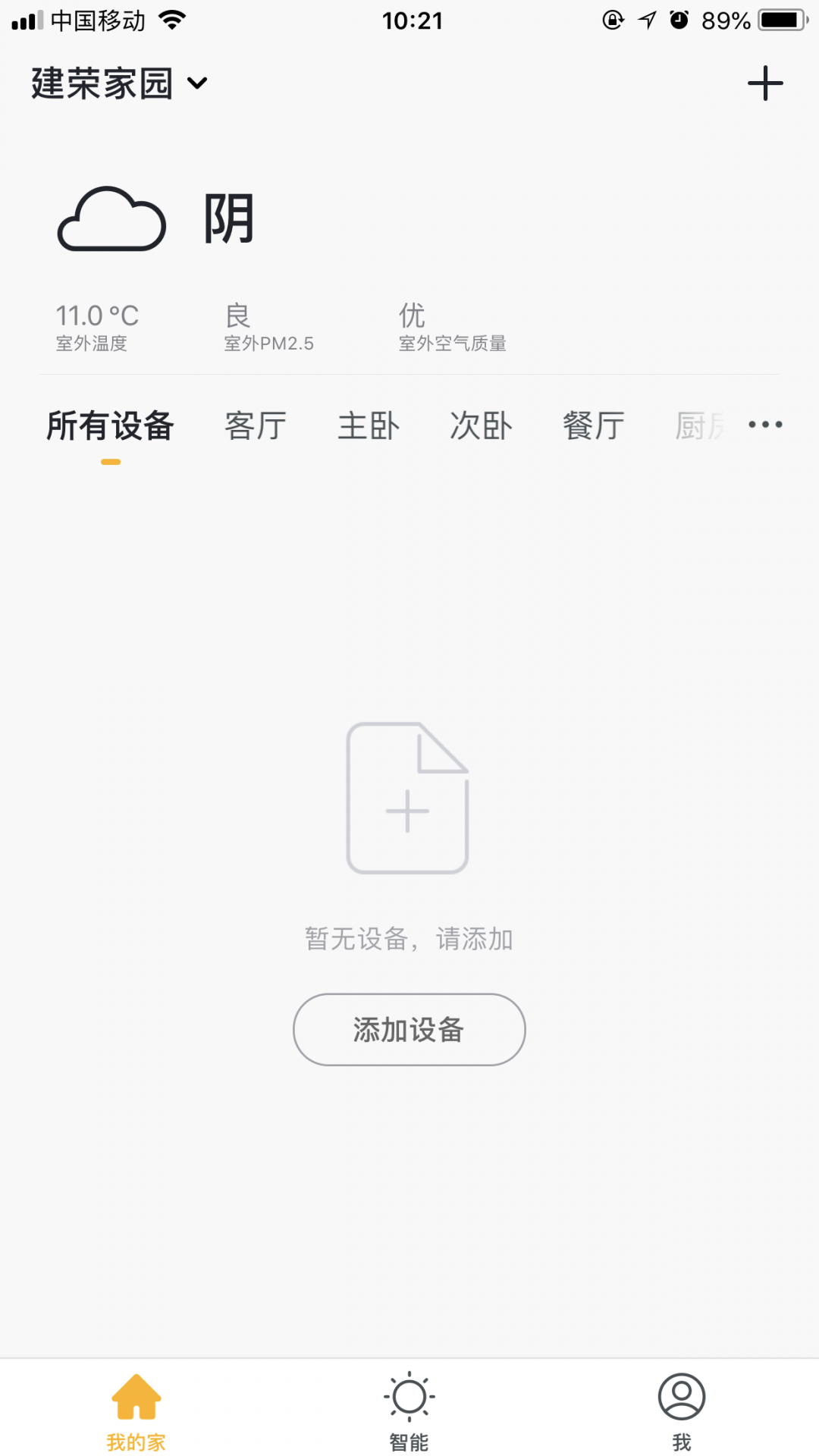Image resolution: width=819 pixels, height=1456 pixels.
Task: Open the 建荣家园 home selector dropdown
Action: point(119,83)
